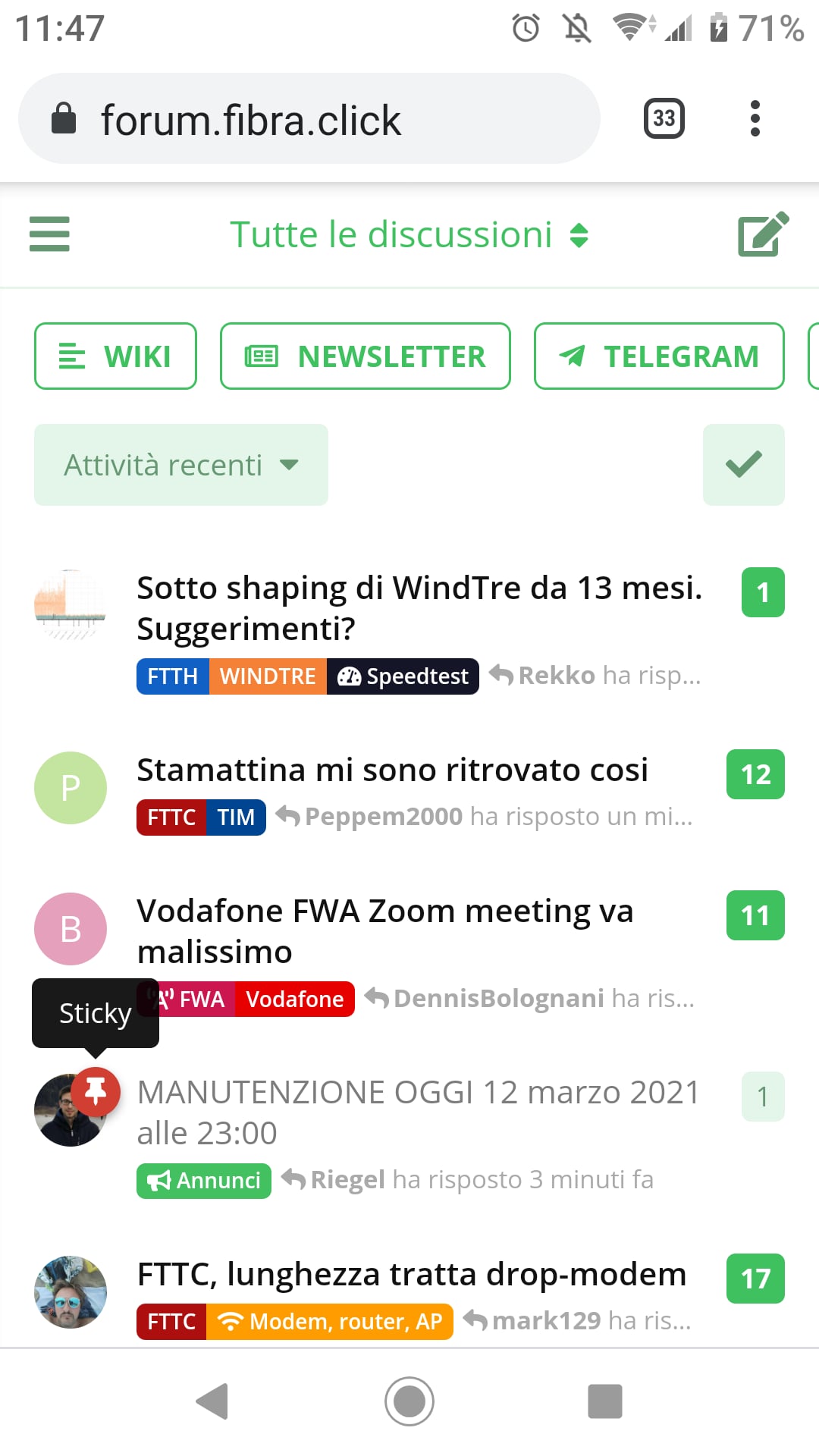Mark all discussions as read
Screen dimensions: 819x1456
point(743,465)
